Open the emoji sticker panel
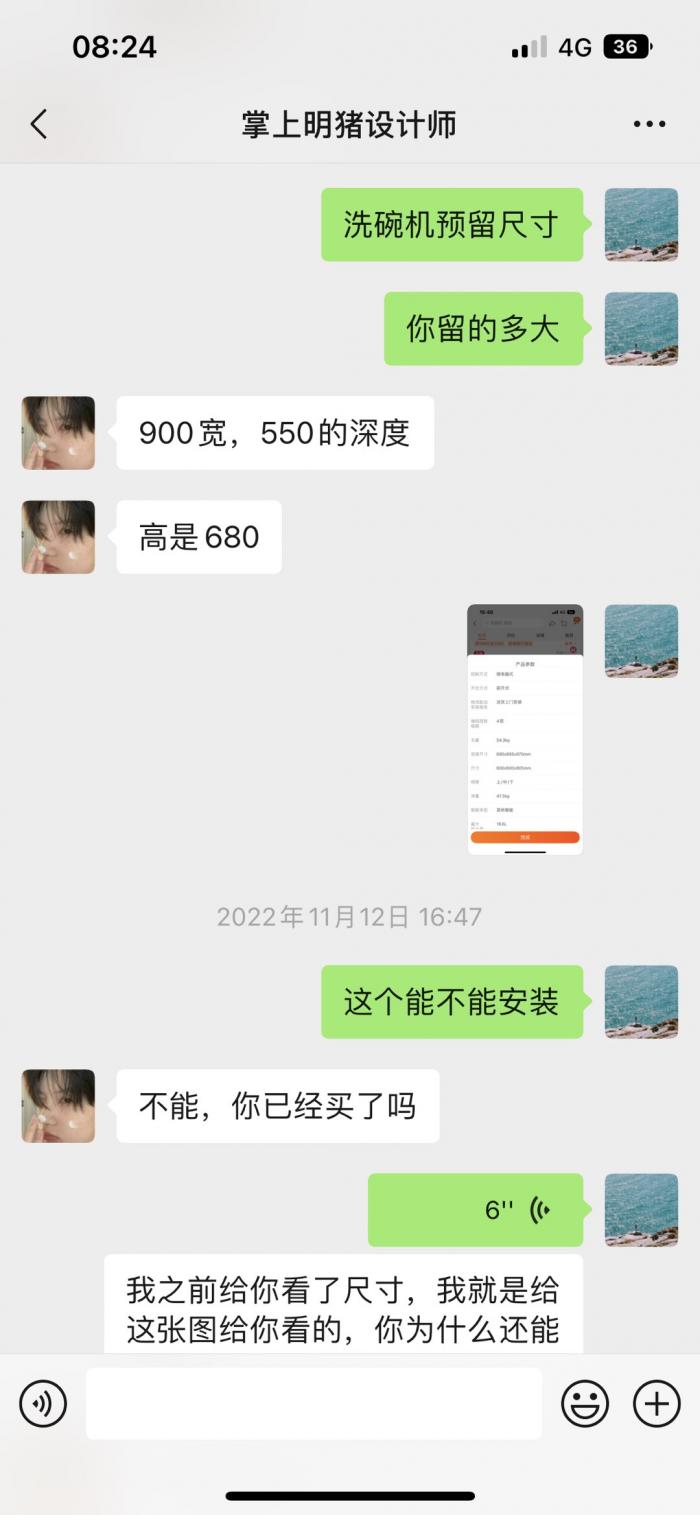This screenshot has width=700, height=1515. click(584, 1404)
